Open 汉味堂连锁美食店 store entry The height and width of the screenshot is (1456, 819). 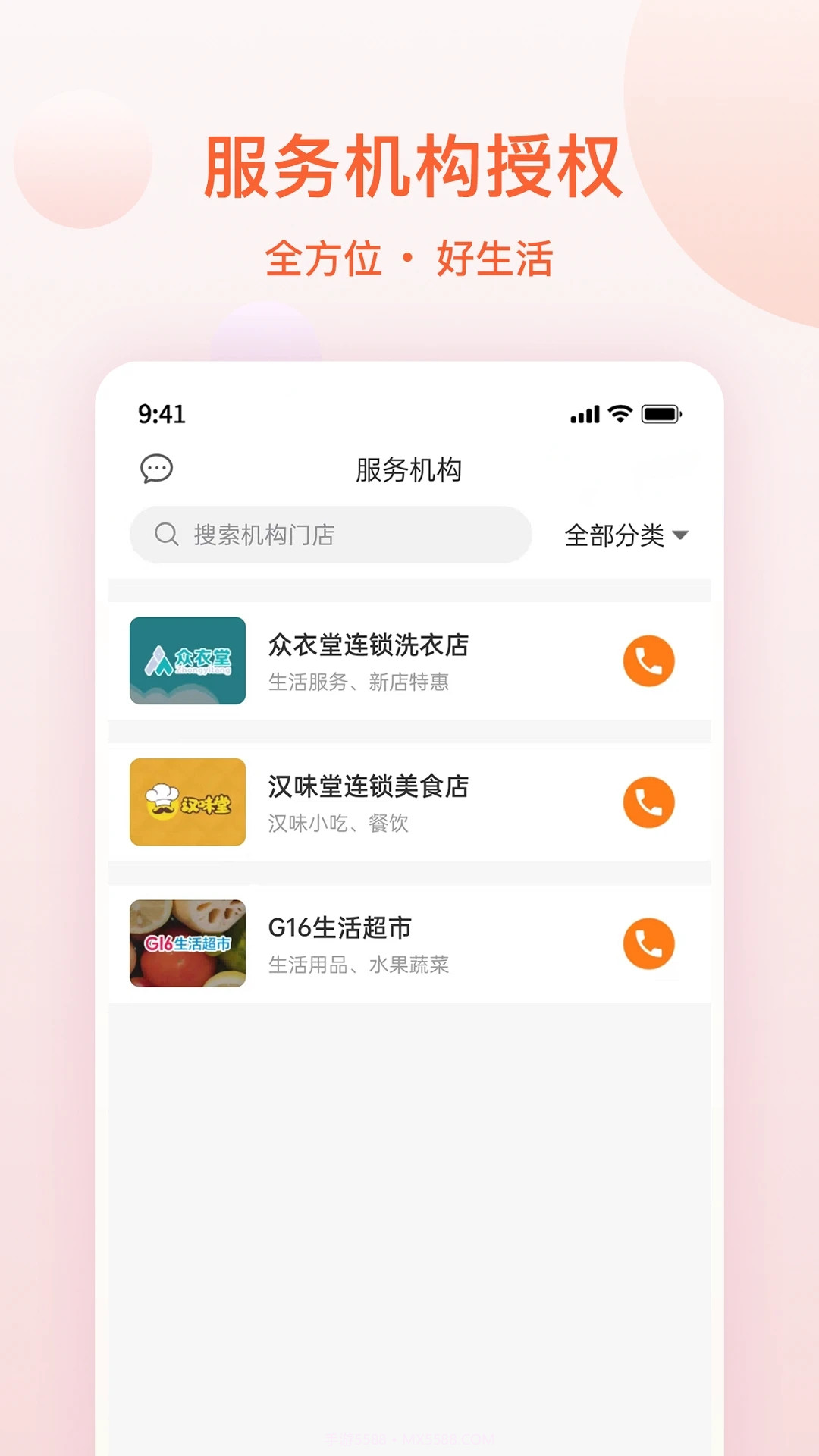tap(369, 789)
